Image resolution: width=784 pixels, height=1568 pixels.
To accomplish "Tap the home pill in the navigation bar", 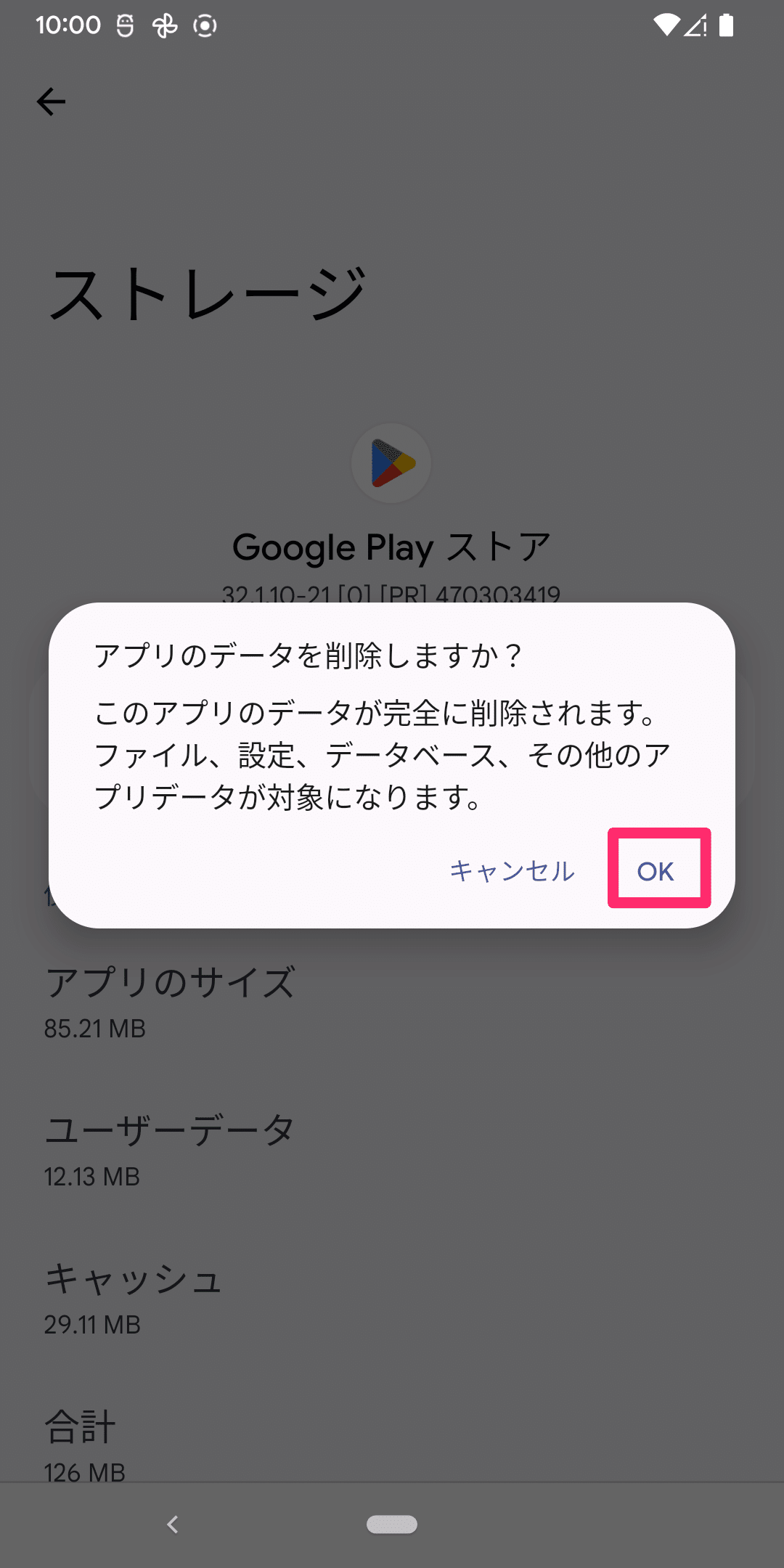I will point(392,1524).
